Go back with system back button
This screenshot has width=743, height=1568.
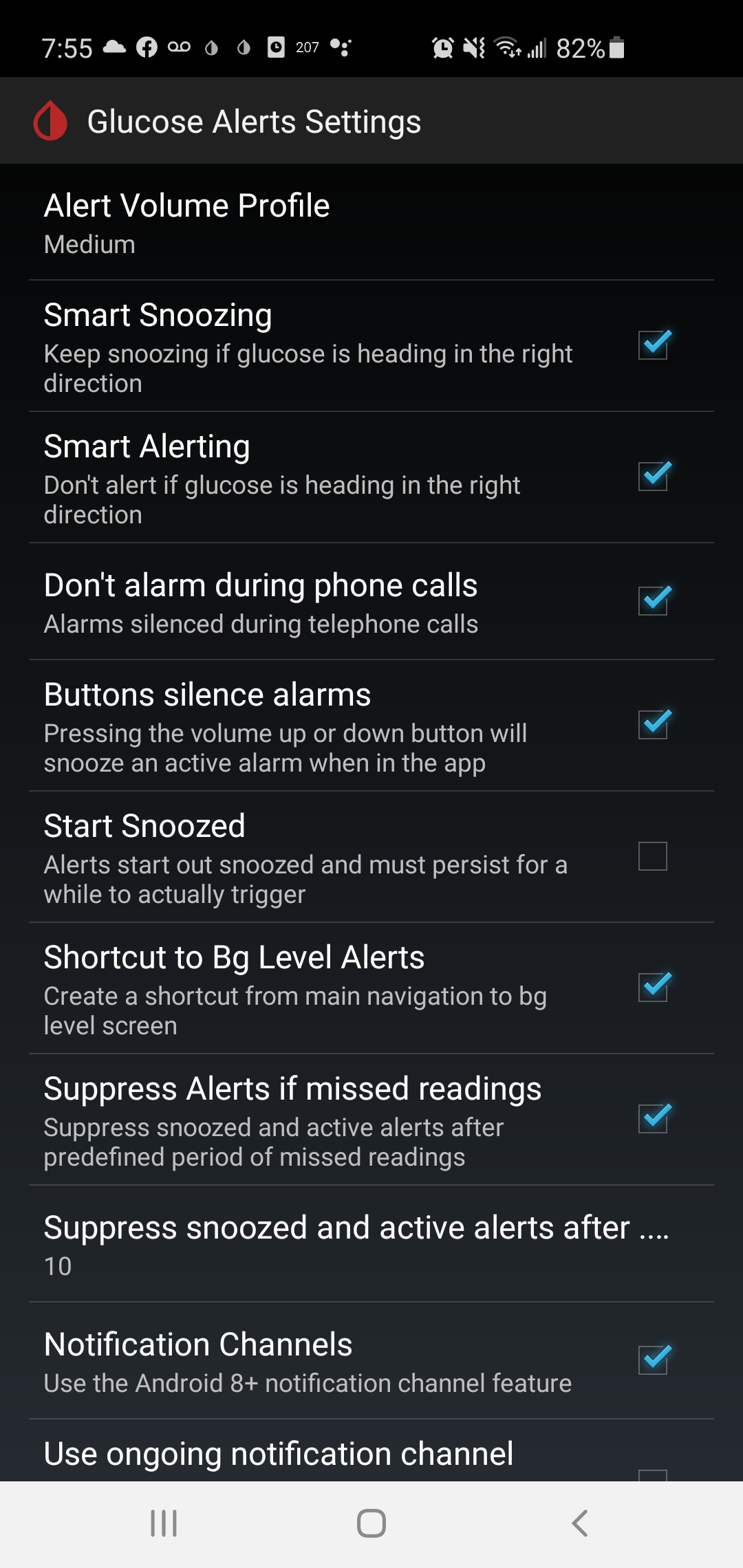click(x=579, y=1523)
